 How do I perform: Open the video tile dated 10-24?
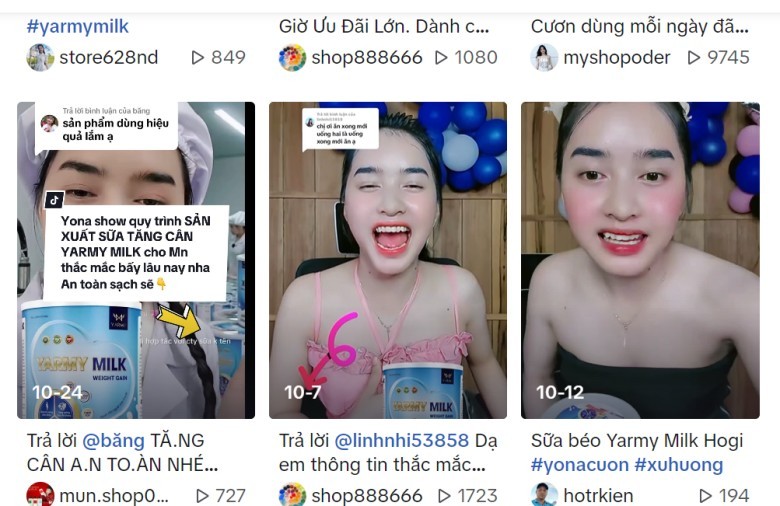coord(136,260)
